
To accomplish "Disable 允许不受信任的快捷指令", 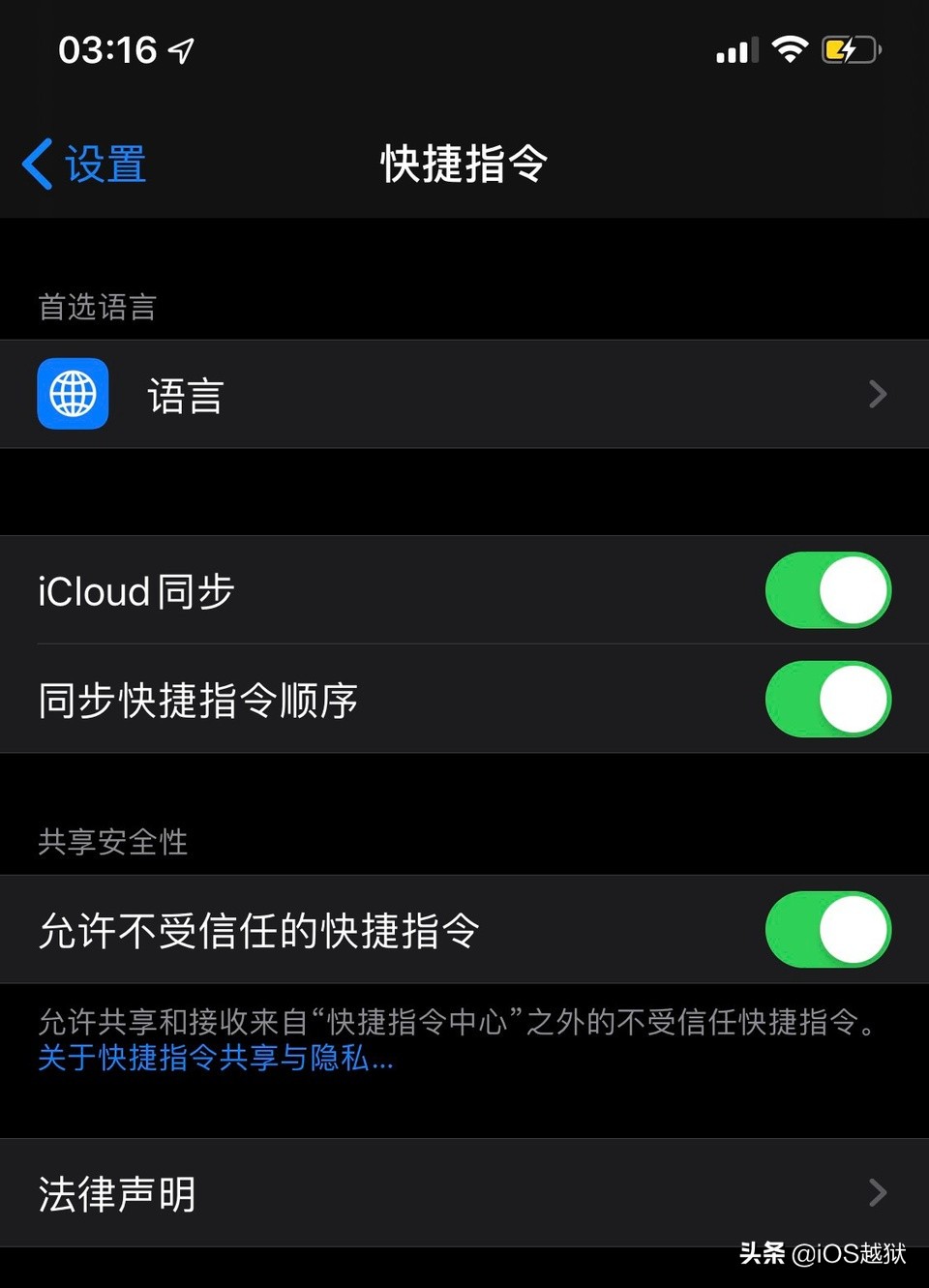I will pos(828,930).
